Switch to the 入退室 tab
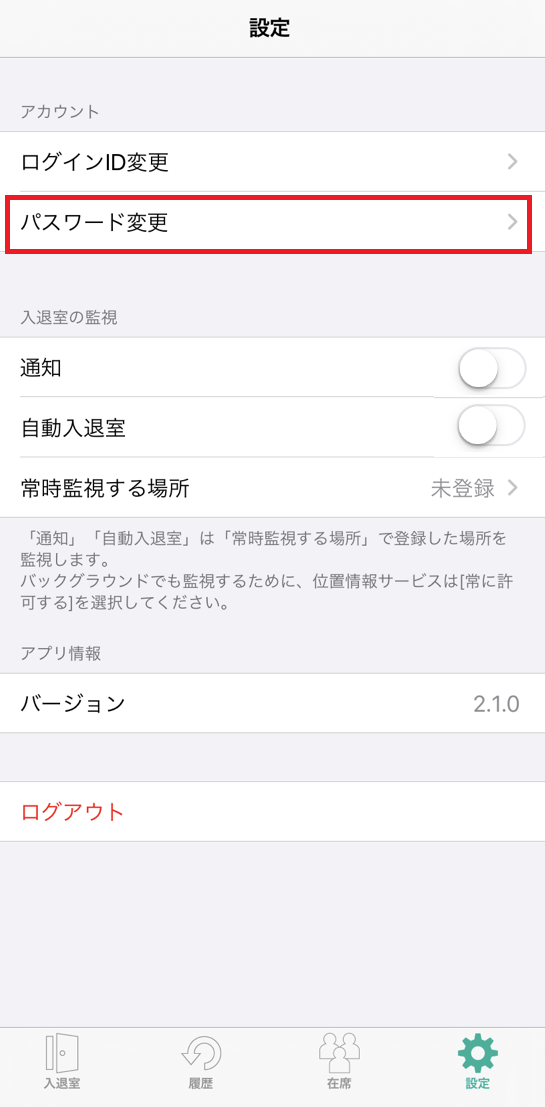 click(x=61, y=1063)
